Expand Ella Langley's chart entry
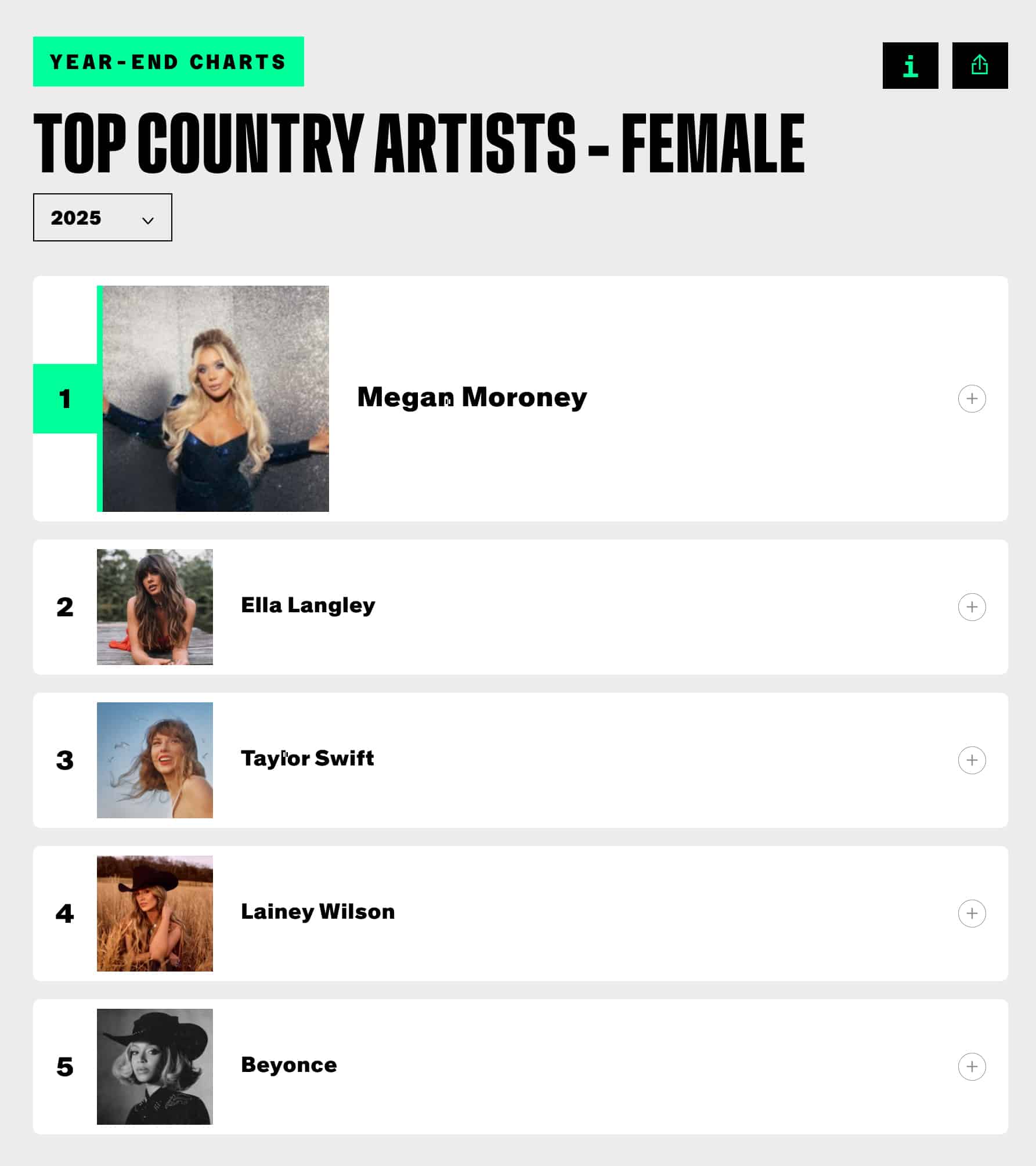The height and width of the screenshot is (1166, 1036). (x=971, y=607)
